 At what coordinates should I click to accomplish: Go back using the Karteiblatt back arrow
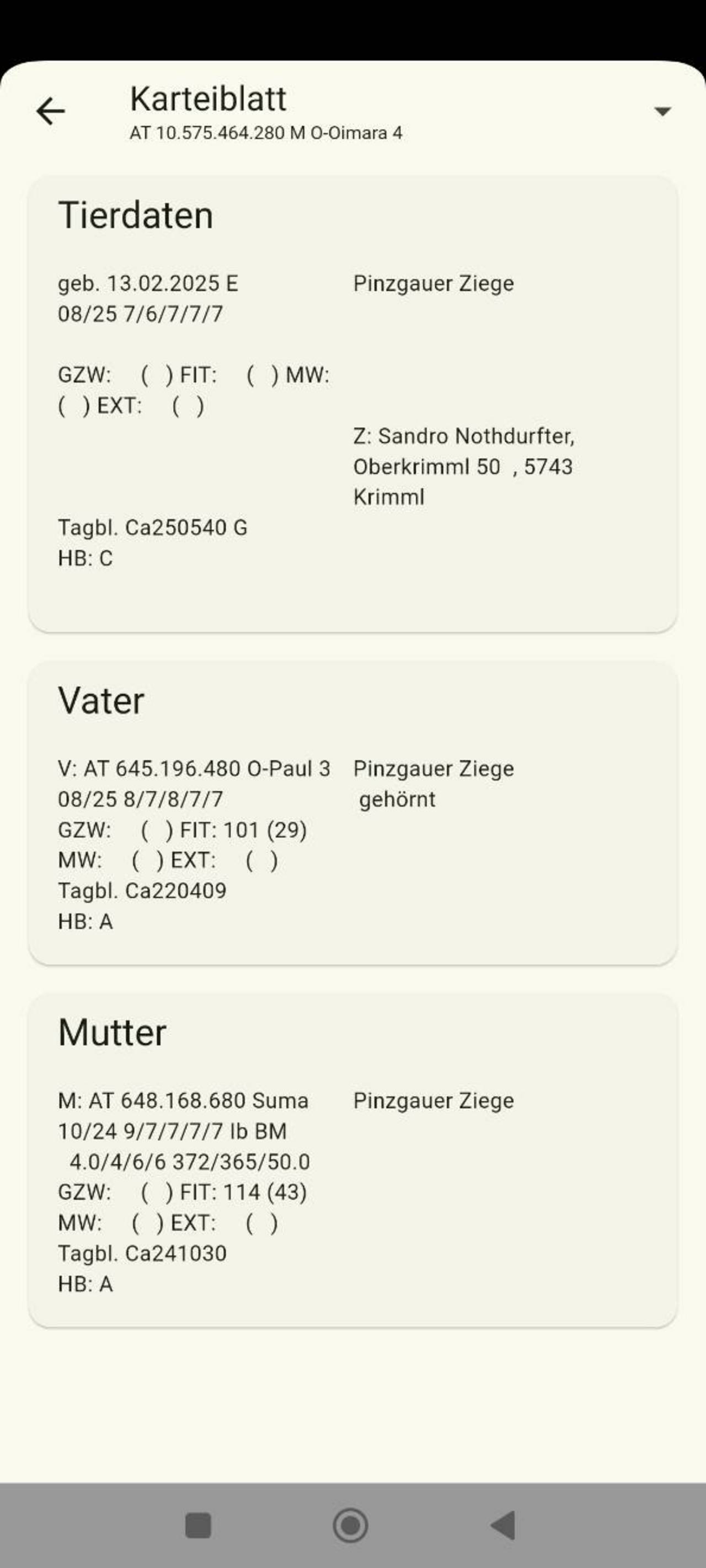coord(51,111)
